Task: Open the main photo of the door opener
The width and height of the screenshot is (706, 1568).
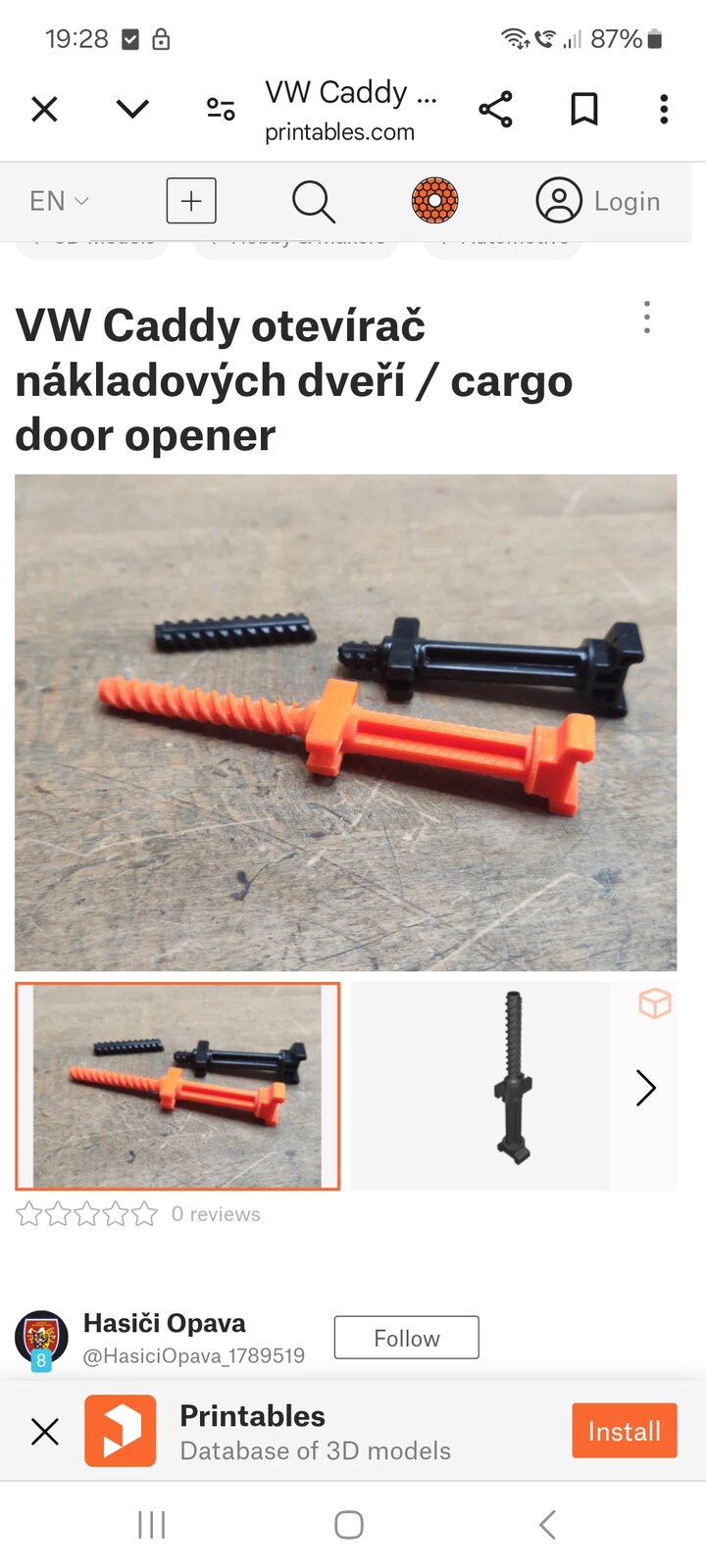Action: [x=345, y=722]
